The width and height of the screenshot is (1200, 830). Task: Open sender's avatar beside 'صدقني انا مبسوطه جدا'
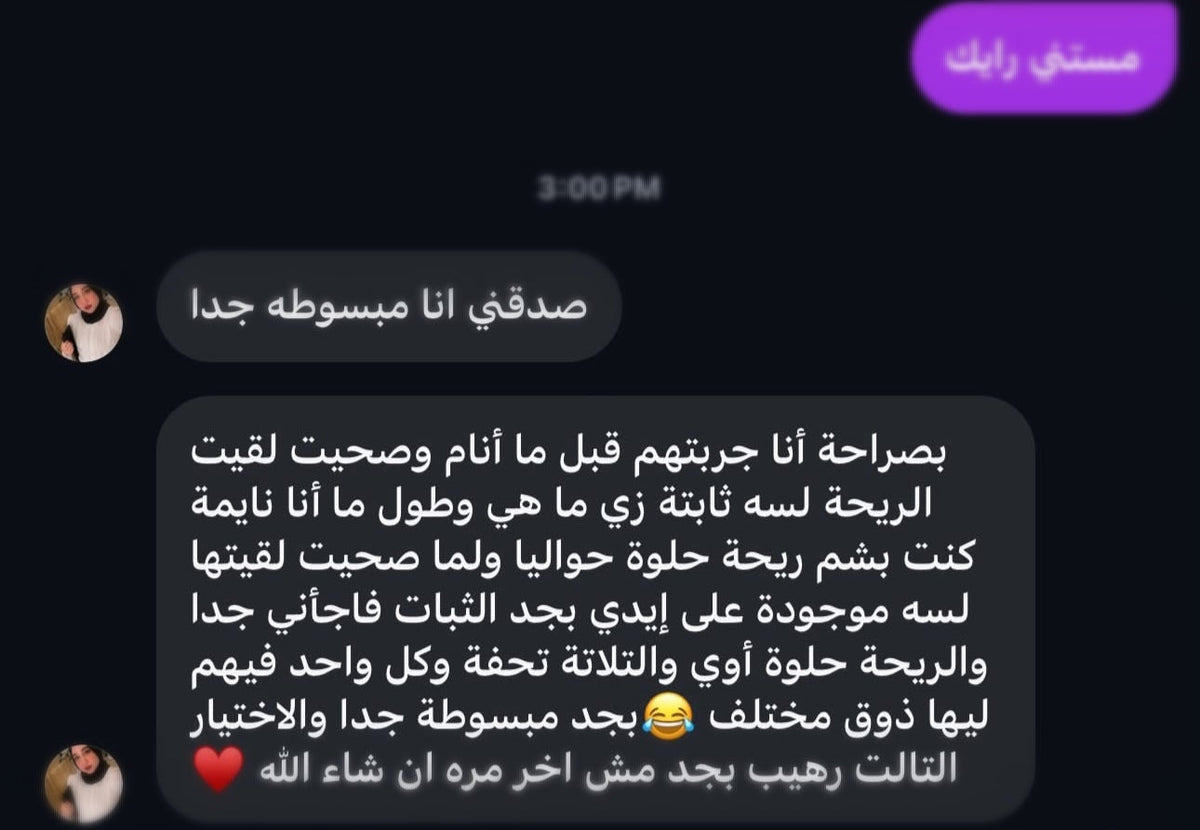pyautogui.click(x=84, y=322)
